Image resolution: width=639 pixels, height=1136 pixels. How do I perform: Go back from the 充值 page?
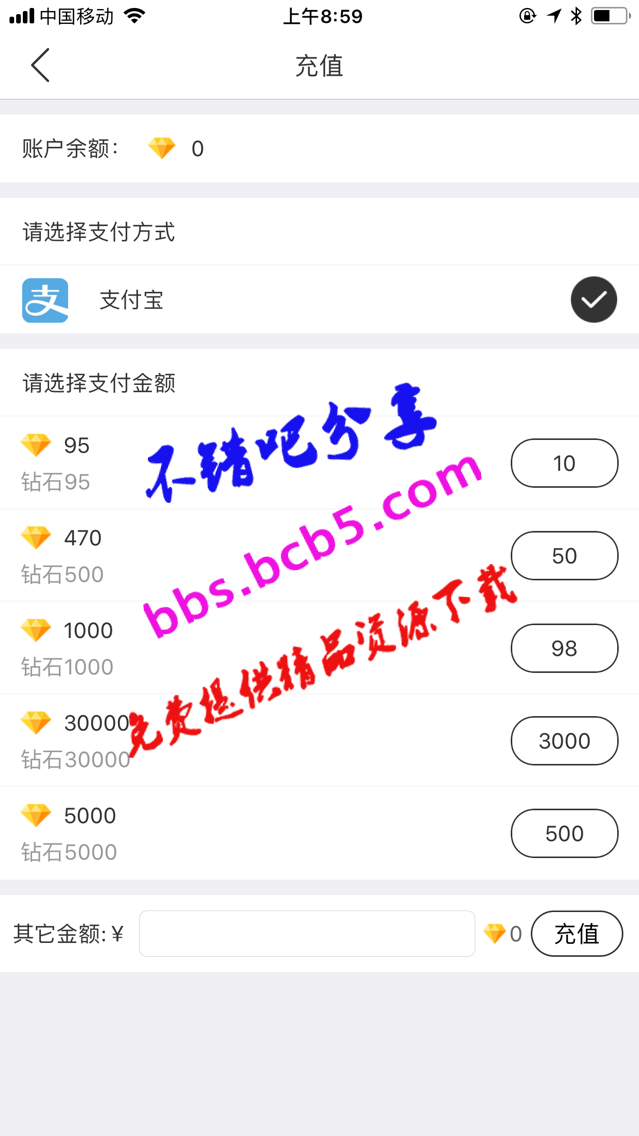pos(39,66)
